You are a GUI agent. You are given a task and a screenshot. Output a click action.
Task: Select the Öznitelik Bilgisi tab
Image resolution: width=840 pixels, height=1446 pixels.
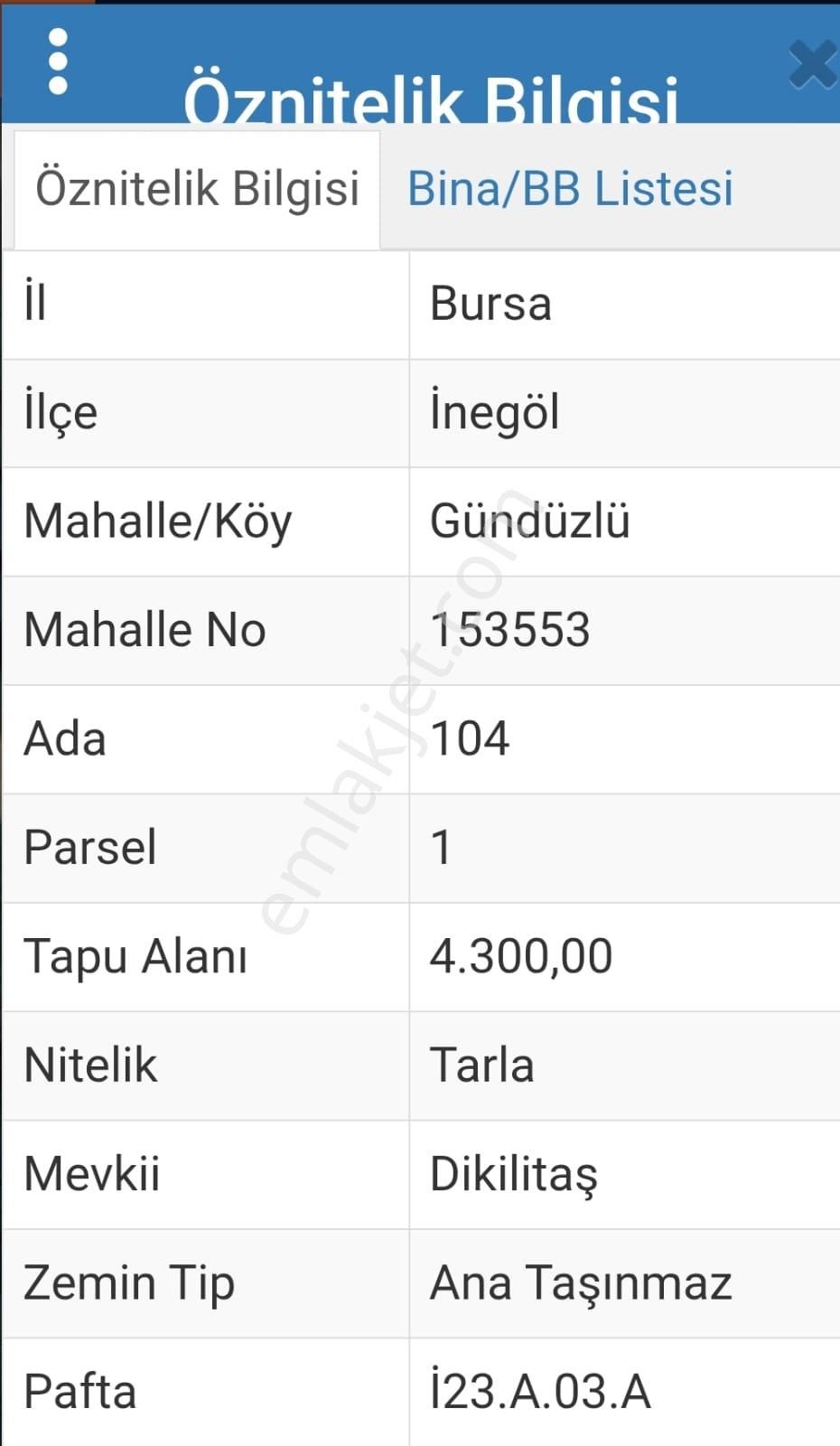197,188
